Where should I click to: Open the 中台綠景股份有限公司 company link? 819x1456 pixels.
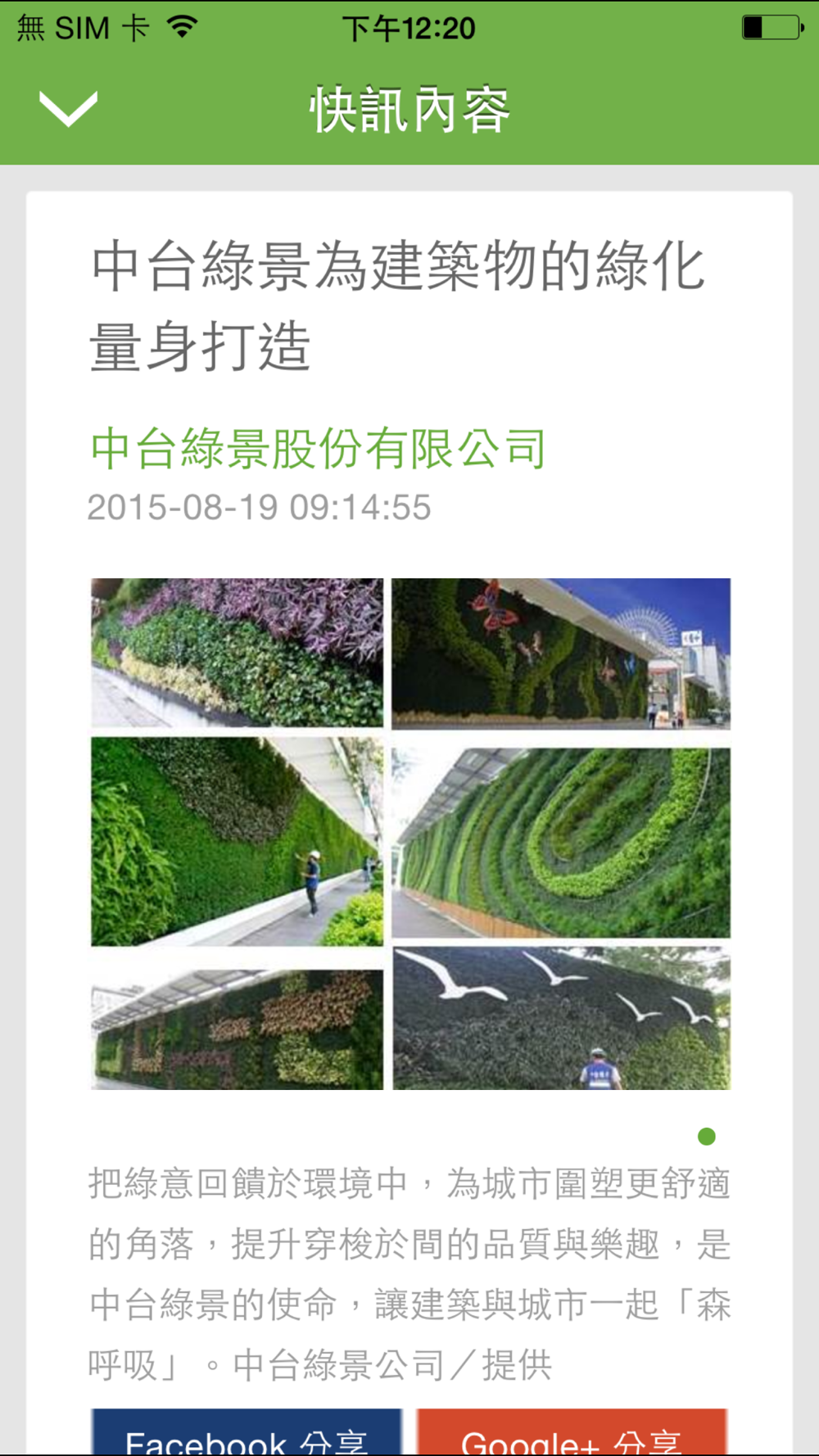coord(318,449)
